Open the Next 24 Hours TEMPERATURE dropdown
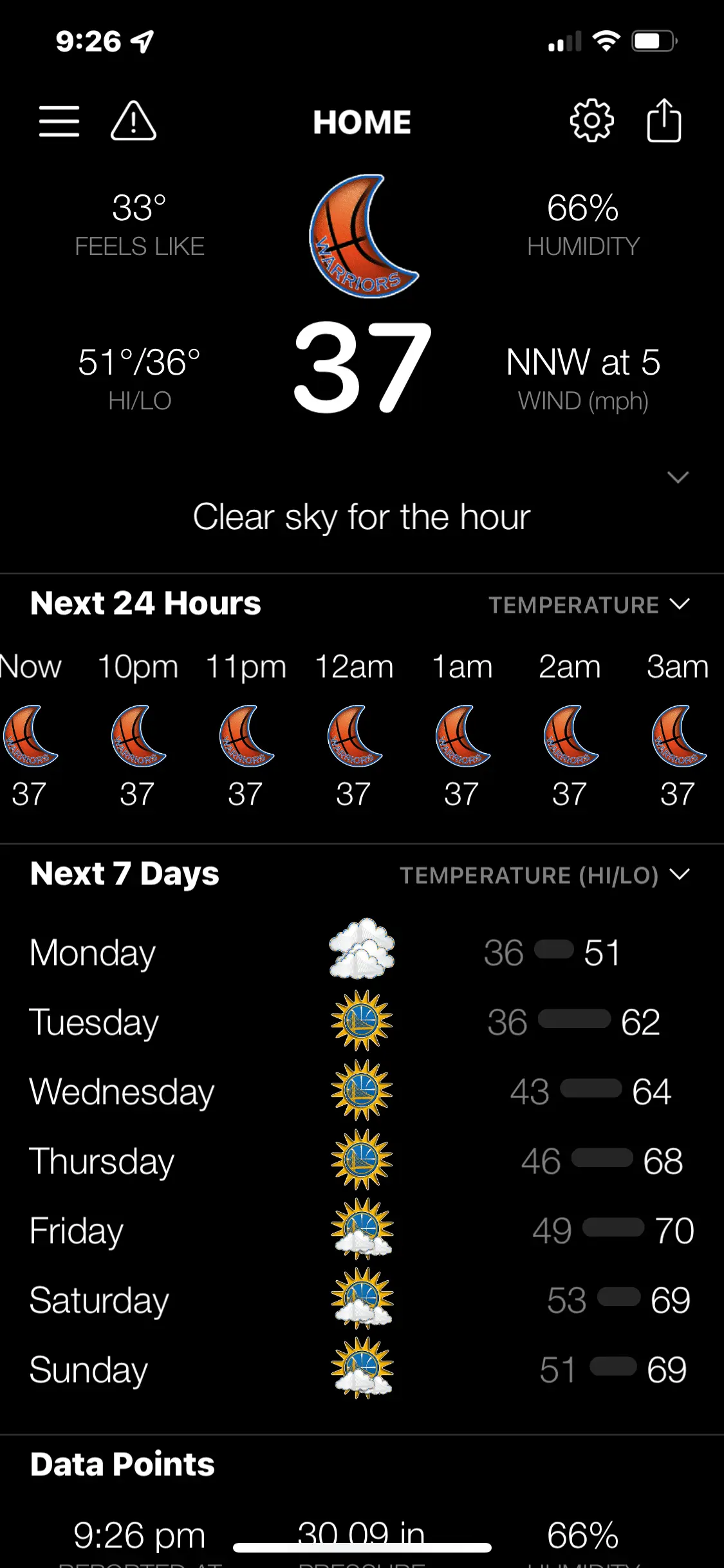This screenshot has height=1568, width=724. pos(588,604)
